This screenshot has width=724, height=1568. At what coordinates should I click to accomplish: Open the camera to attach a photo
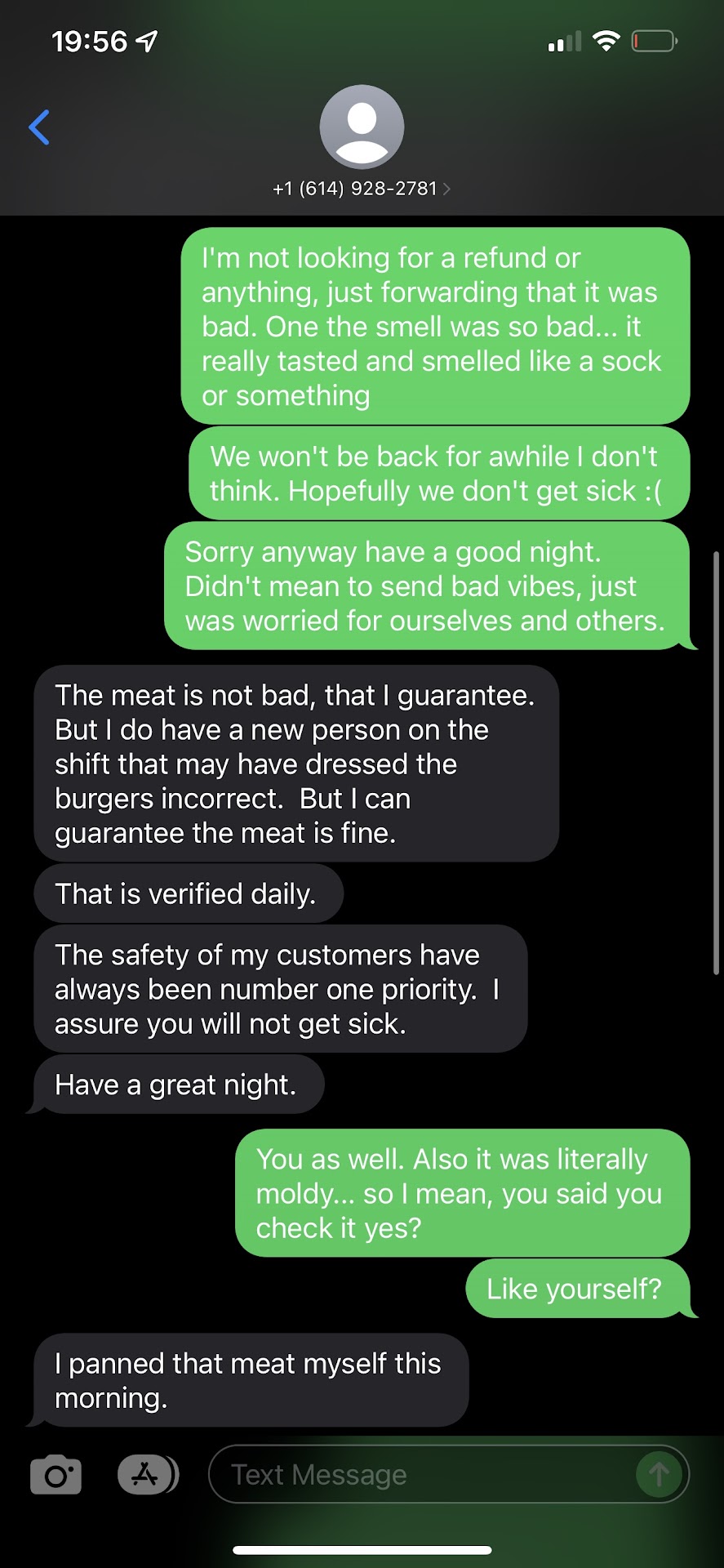click(x=56, y=1475)
